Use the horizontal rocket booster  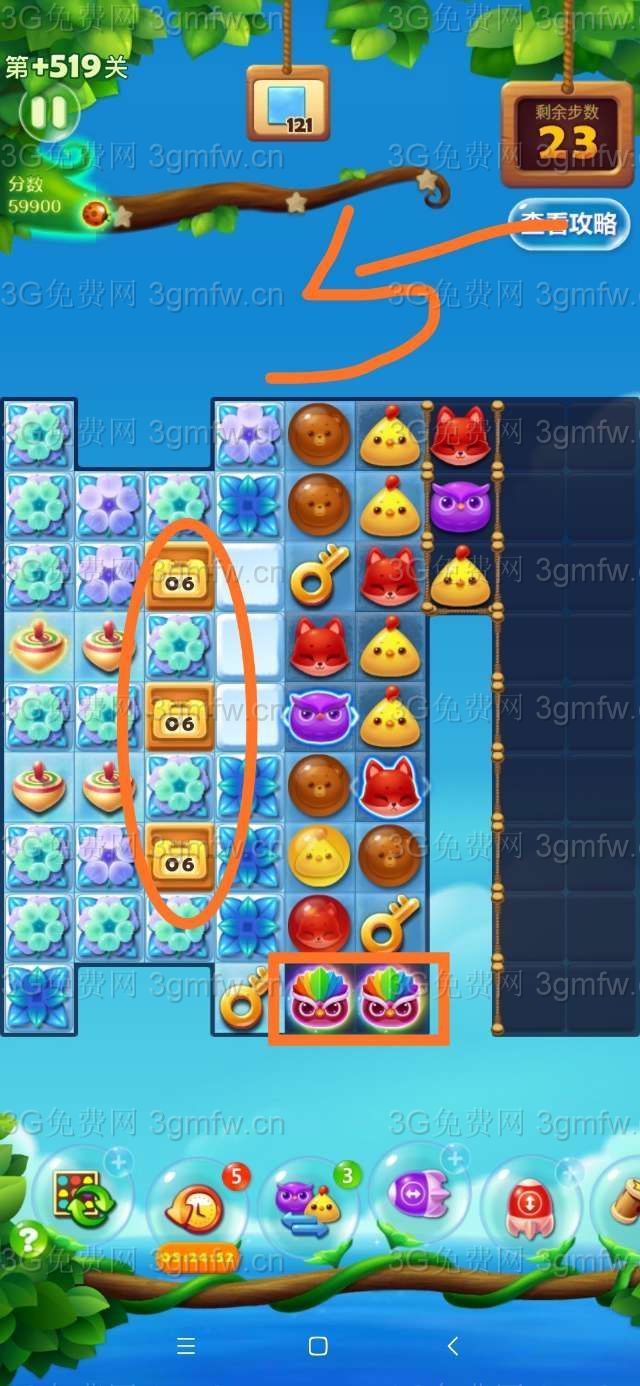(420, 1194)
